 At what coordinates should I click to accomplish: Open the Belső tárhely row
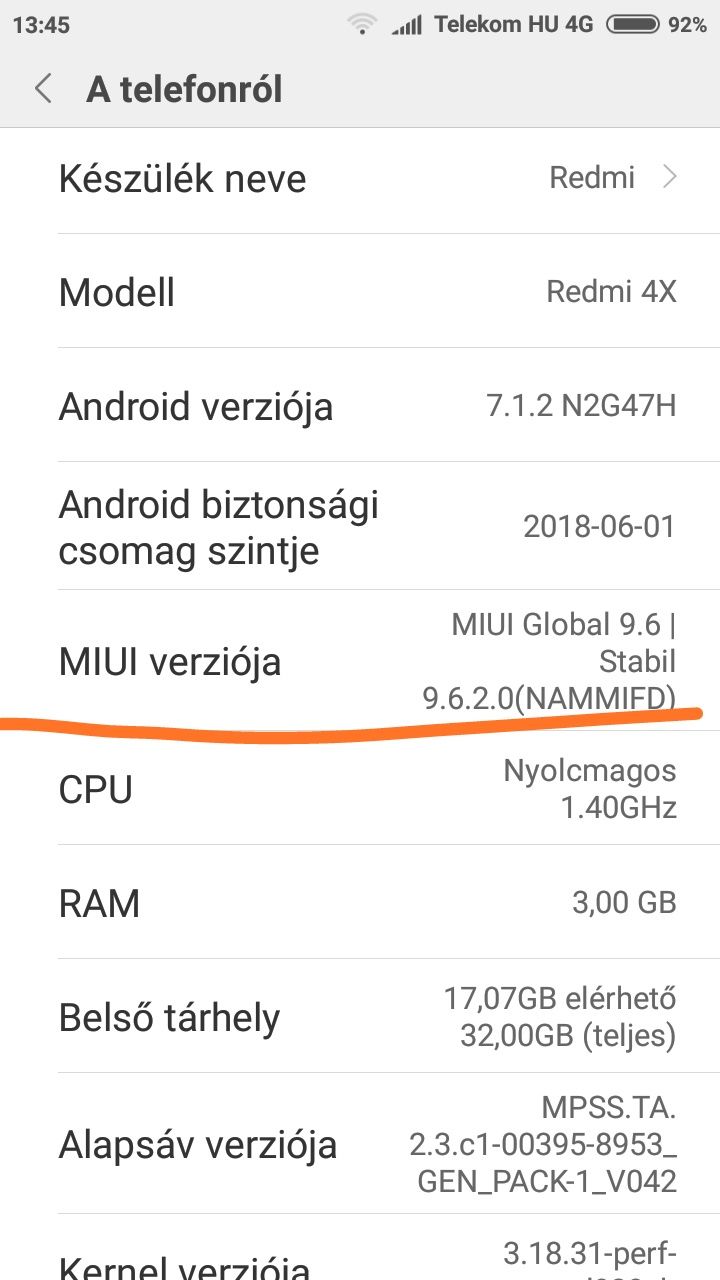[360, 1016]
